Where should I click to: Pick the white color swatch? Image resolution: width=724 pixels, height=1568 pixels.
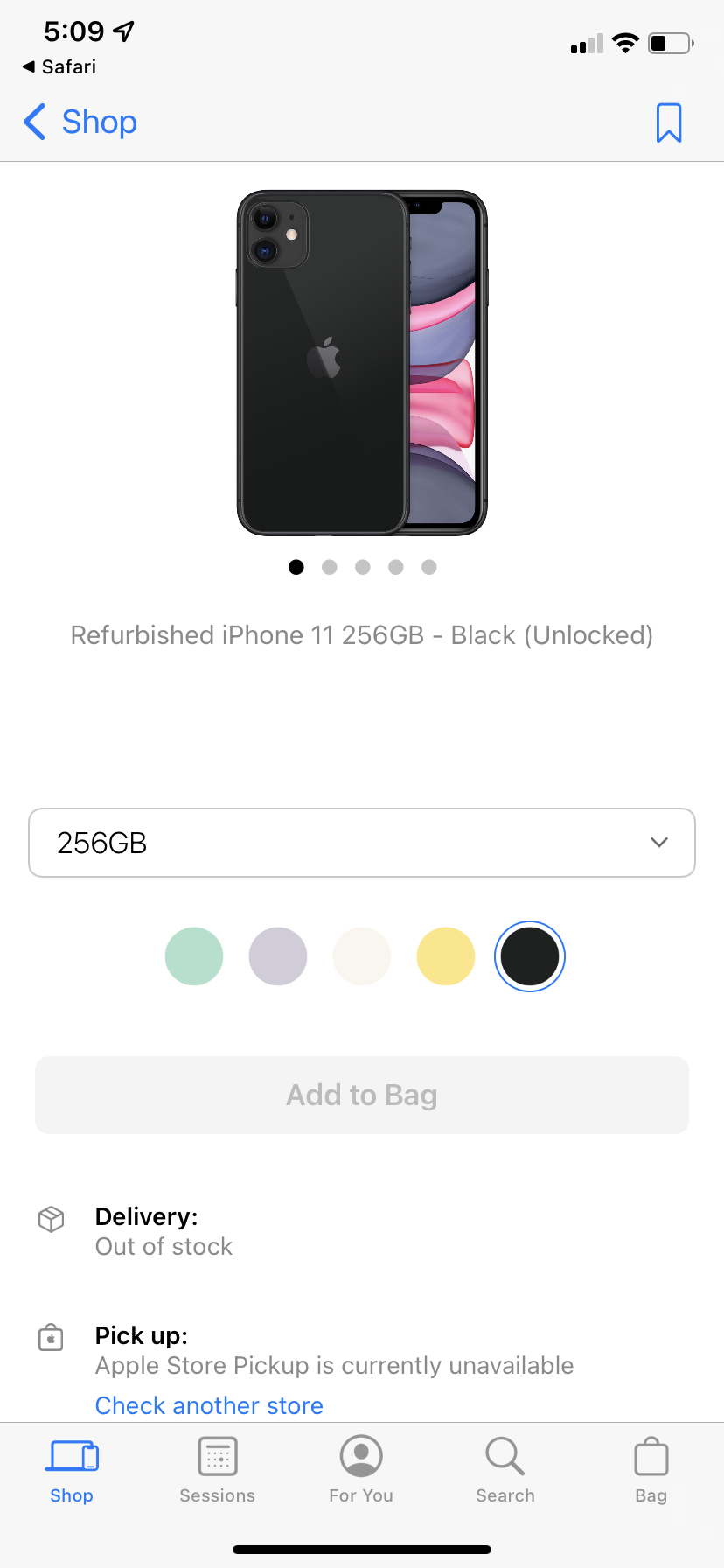362,956
